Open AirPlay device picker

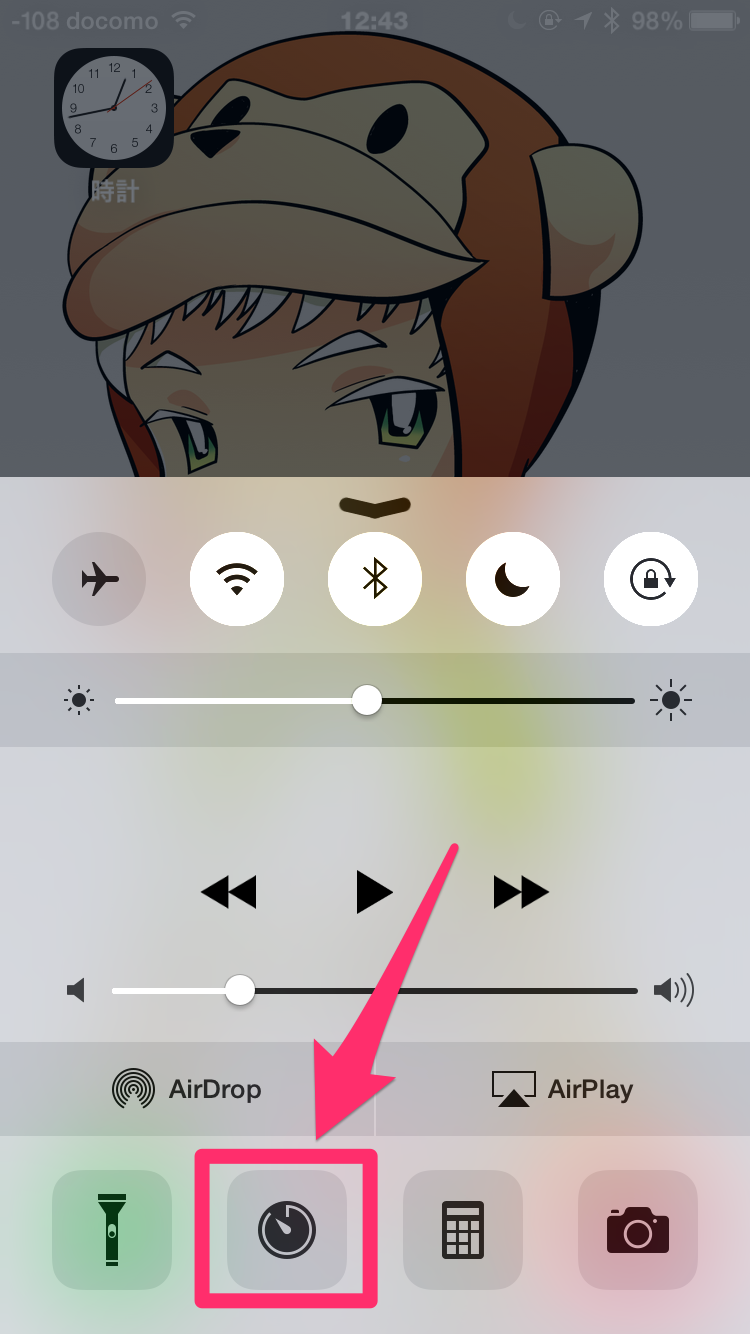pos(562,1089)
